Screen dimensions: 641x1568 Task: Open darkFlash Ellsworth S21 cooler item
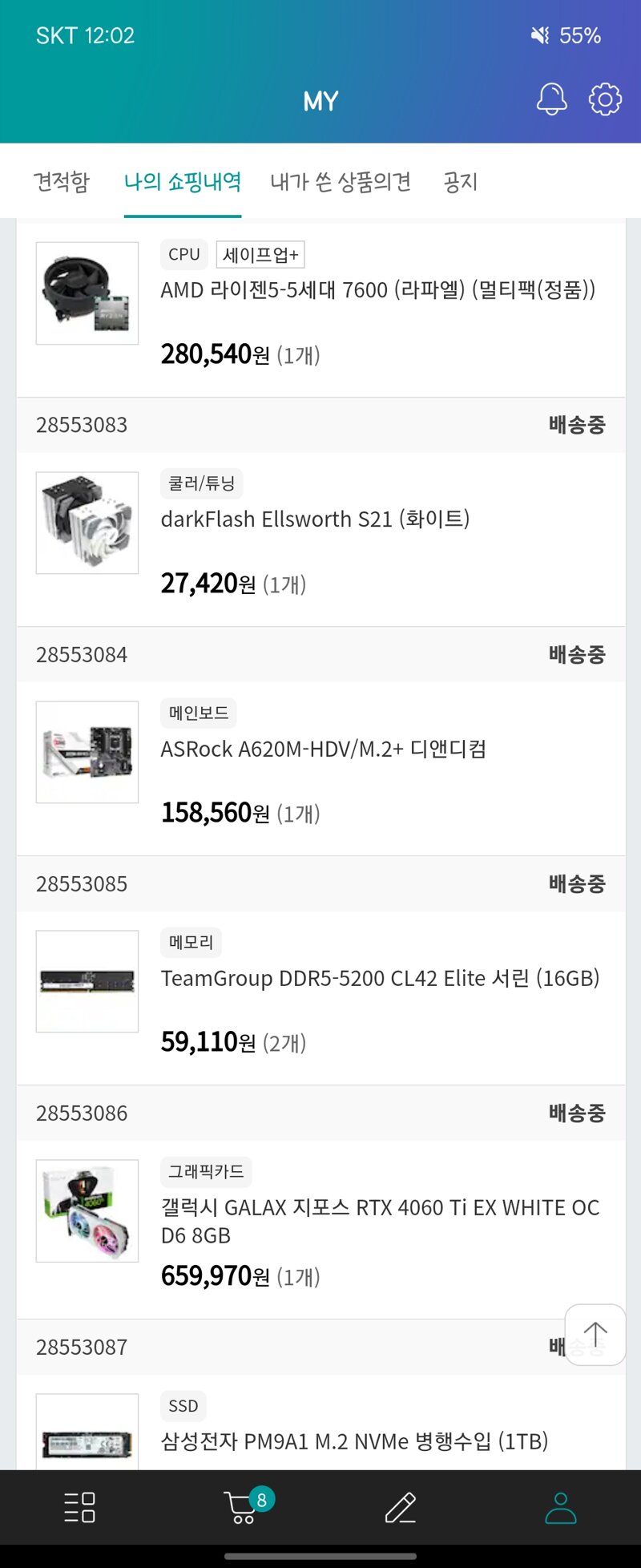315,519
